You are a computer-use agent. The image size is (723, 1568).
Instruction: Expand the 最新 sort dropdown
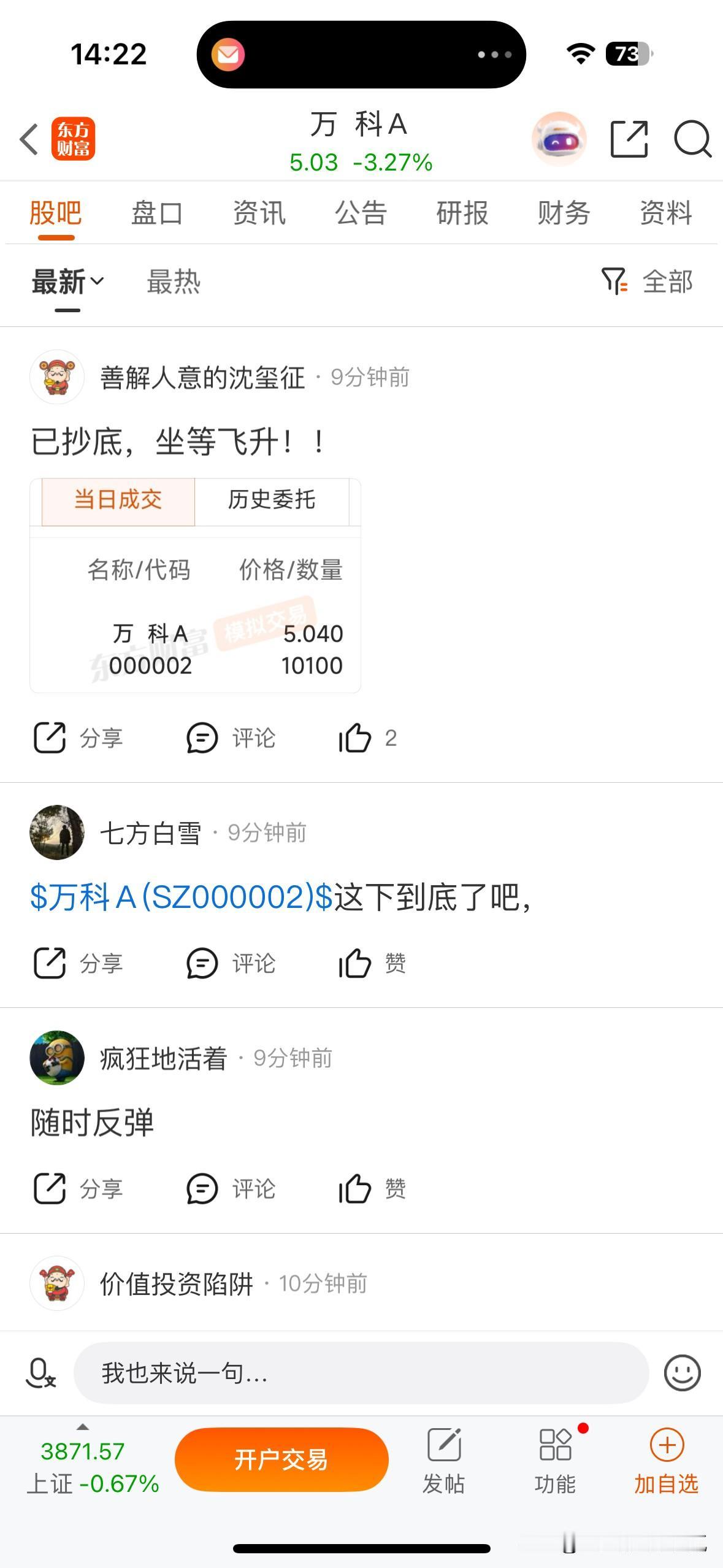coord(67,282)
